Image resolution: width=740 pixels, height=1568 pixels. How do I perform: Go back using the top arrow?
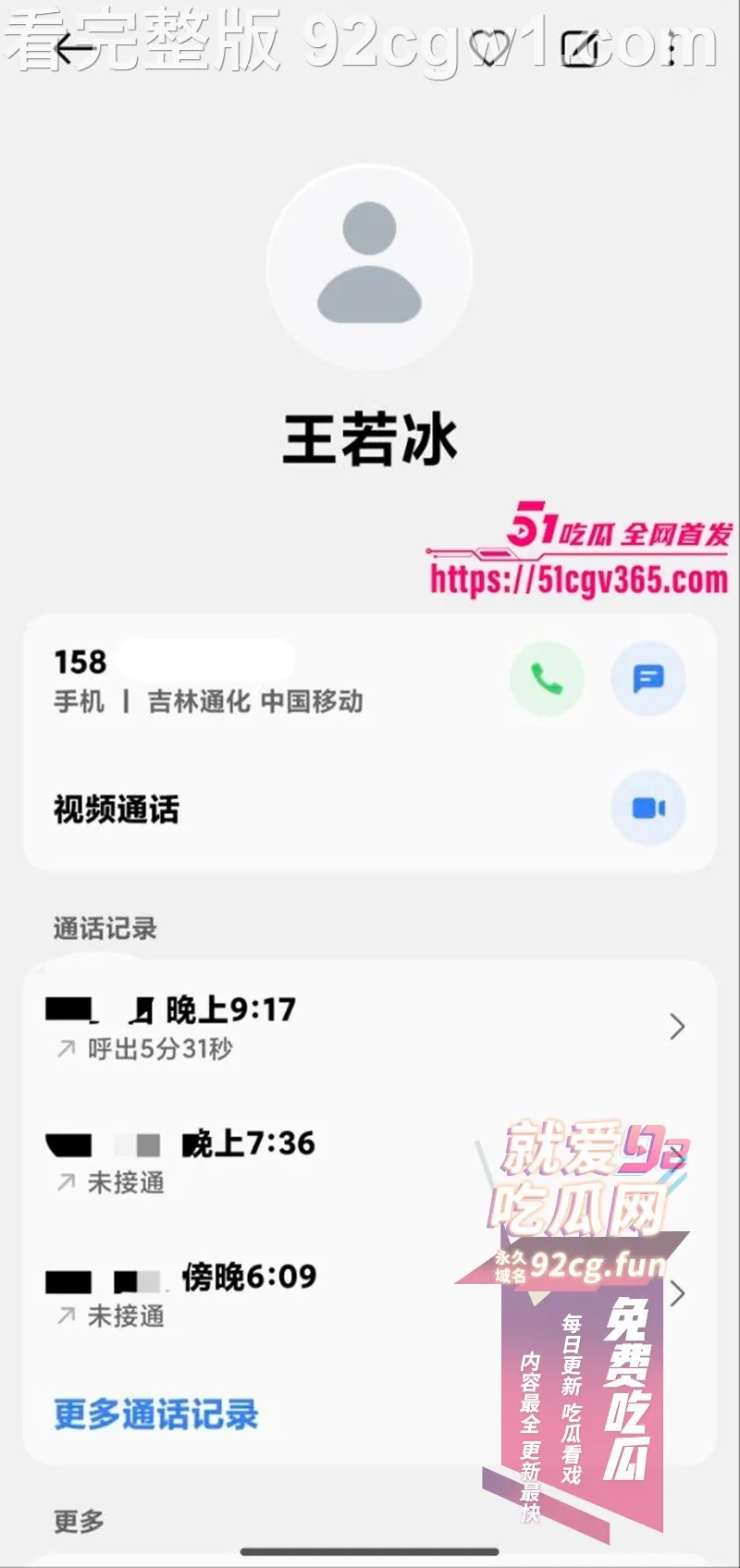pyautogui.click(x=74, y=50)
